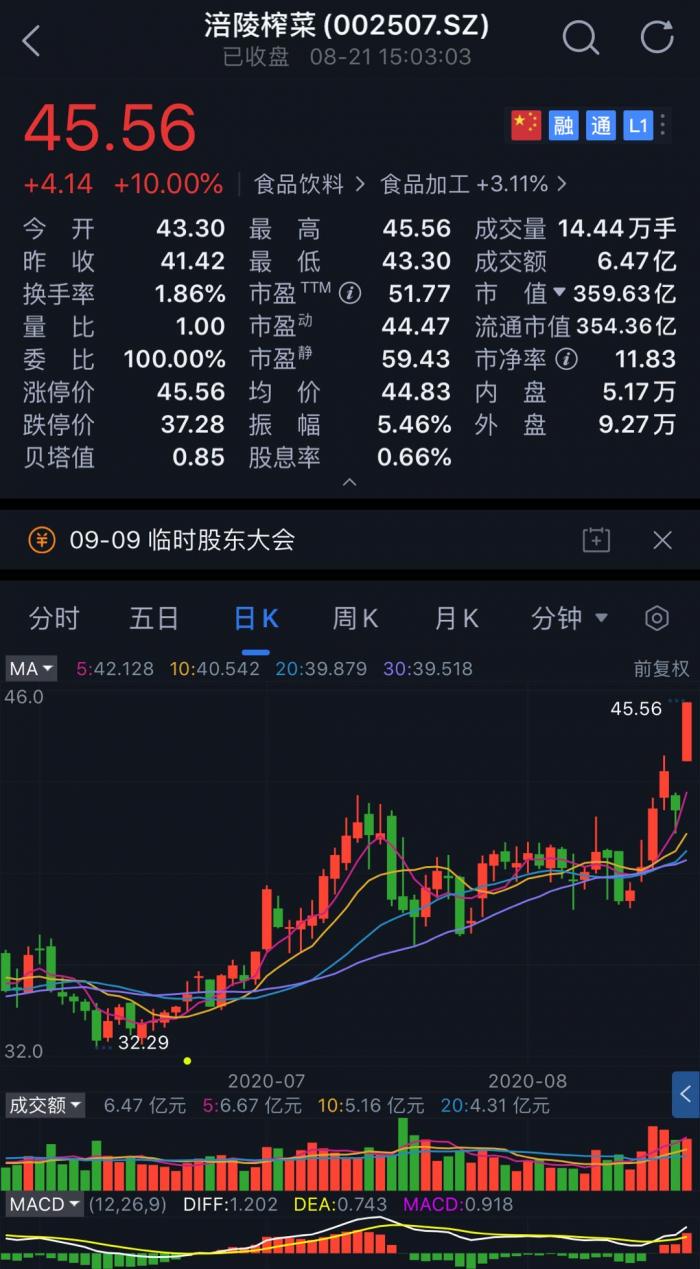
Task: Switch to the 月K chart tab
Action: [456, 618]
